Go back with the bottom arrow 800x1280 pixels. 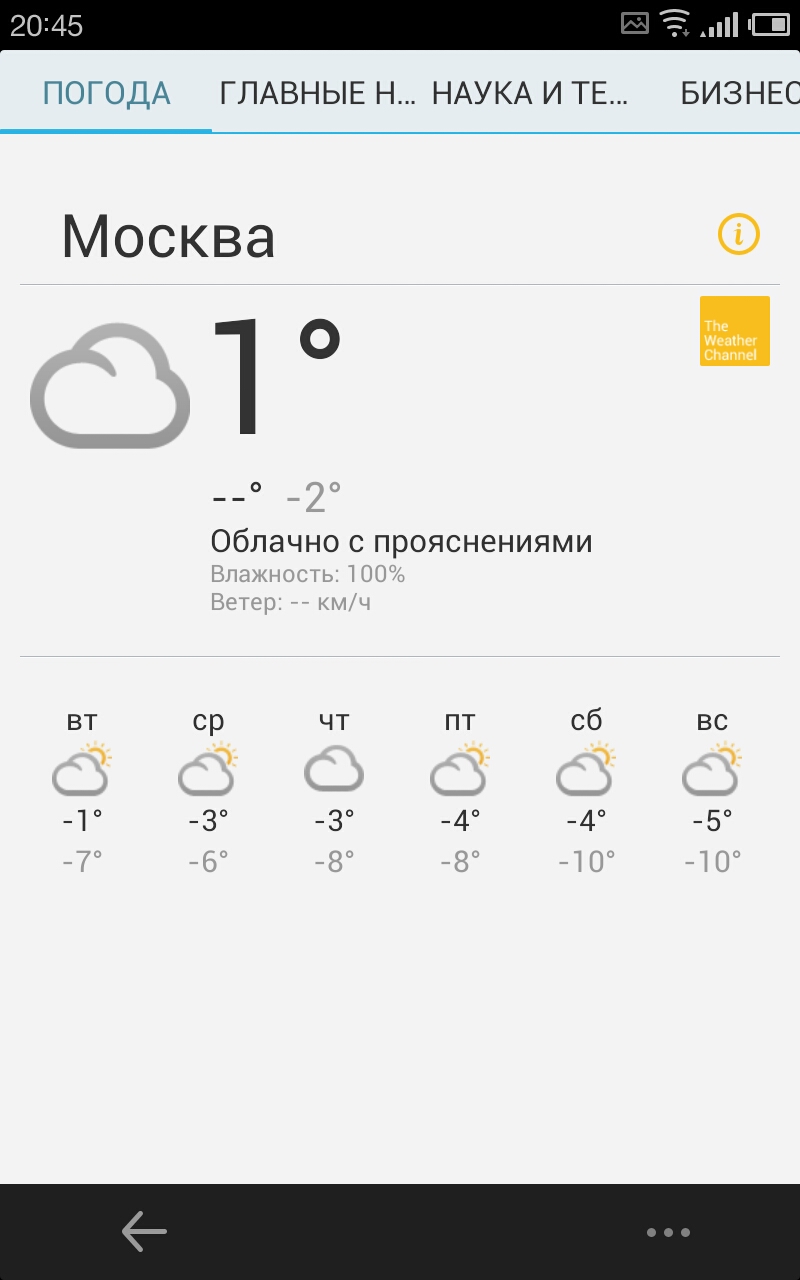pos(144,1232)
